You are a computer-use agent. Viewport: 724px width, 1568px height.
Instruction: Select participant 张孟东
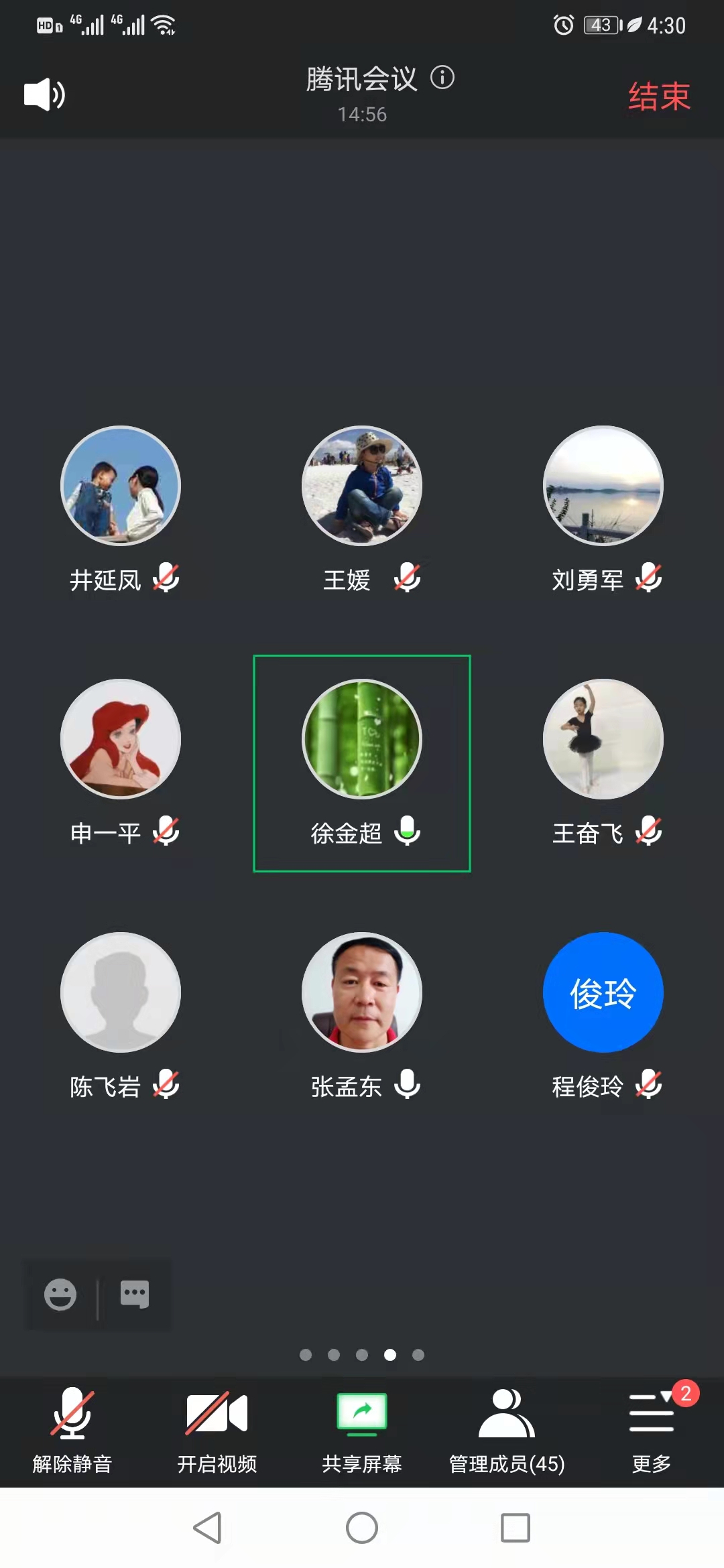362,992
